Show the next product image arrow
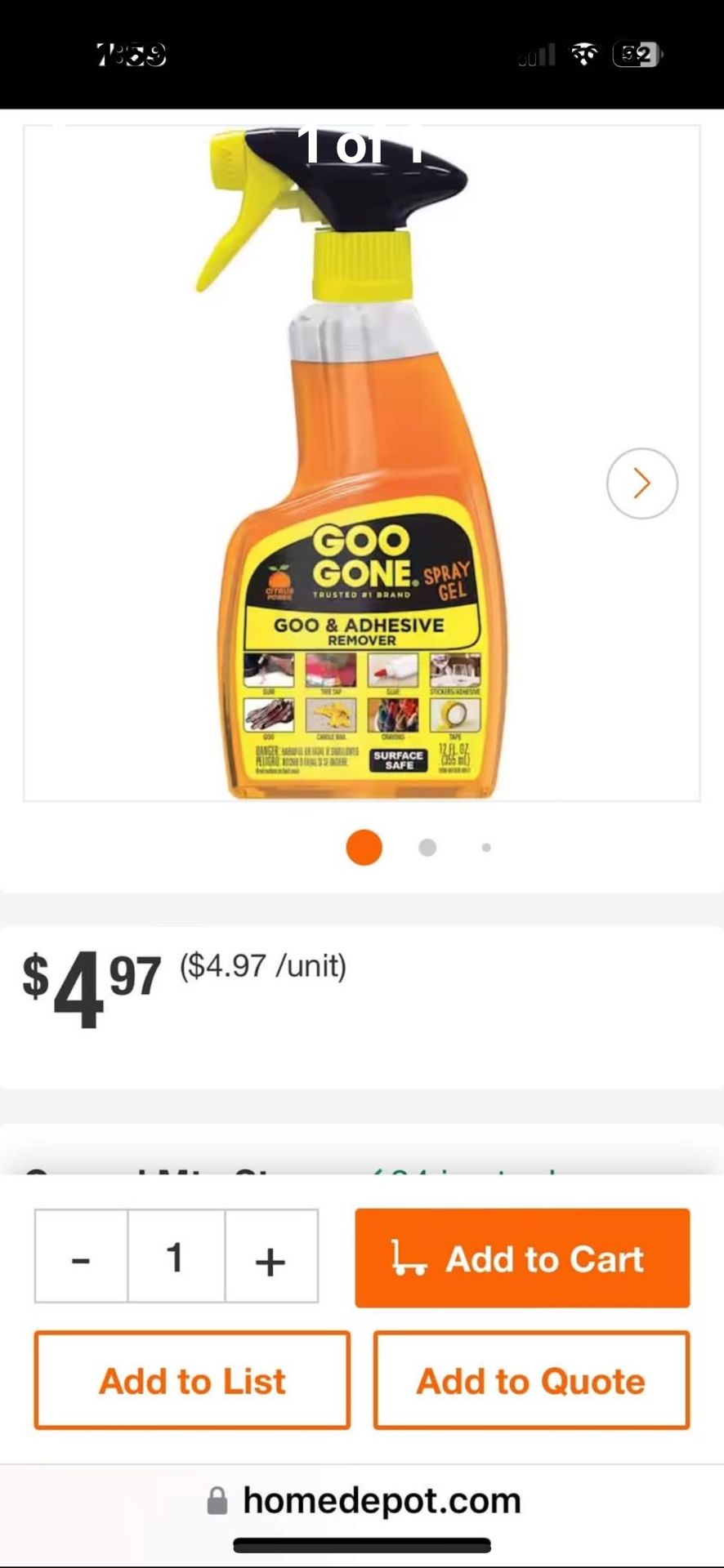 pyautogui.click(x=641, y=483)
